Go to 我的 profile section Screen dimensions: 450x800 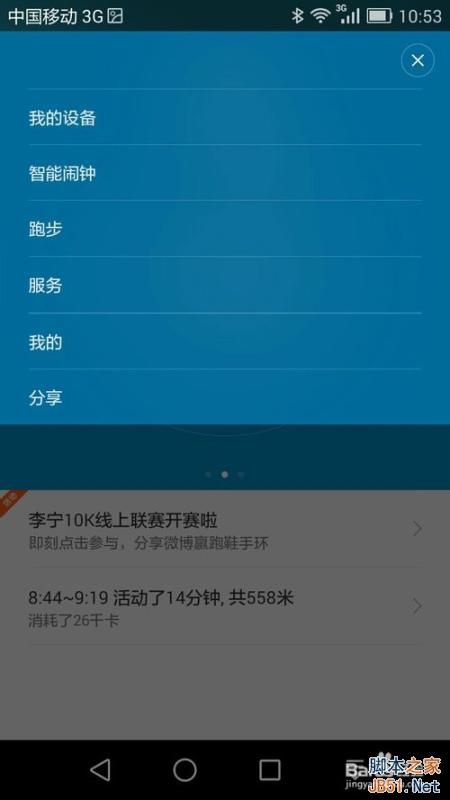pos(225,341)
